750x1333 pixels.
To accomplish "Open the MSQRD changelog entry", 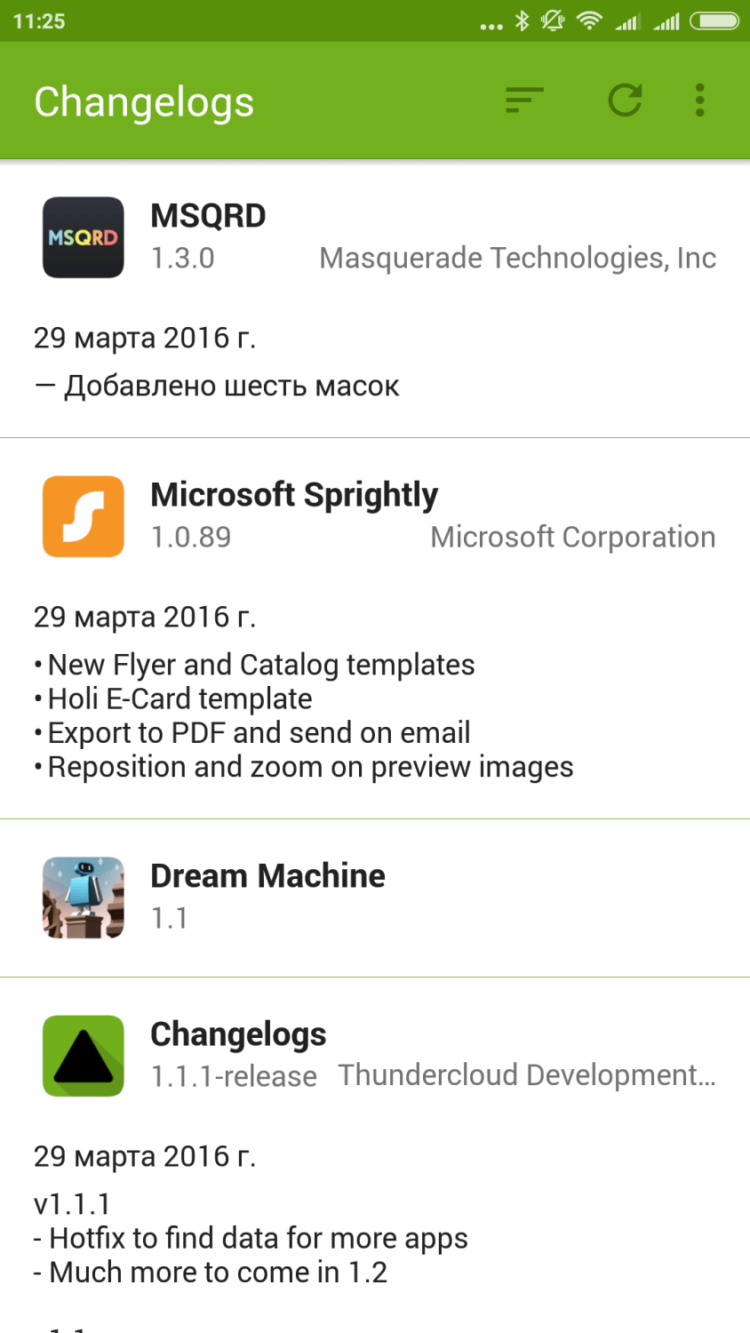I will click(375, 300).
